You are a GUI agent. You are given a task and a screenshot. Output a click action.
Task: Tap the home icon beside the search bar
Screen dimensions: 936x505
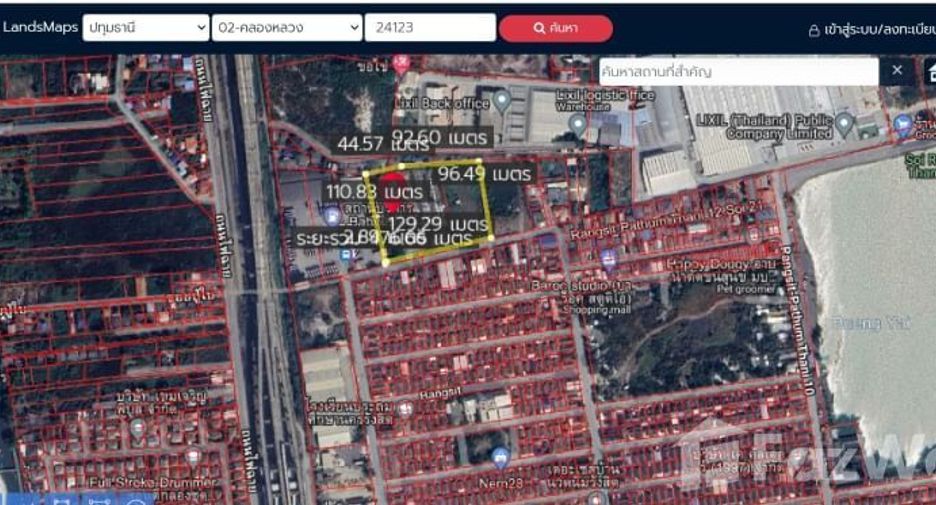(930, 71)
